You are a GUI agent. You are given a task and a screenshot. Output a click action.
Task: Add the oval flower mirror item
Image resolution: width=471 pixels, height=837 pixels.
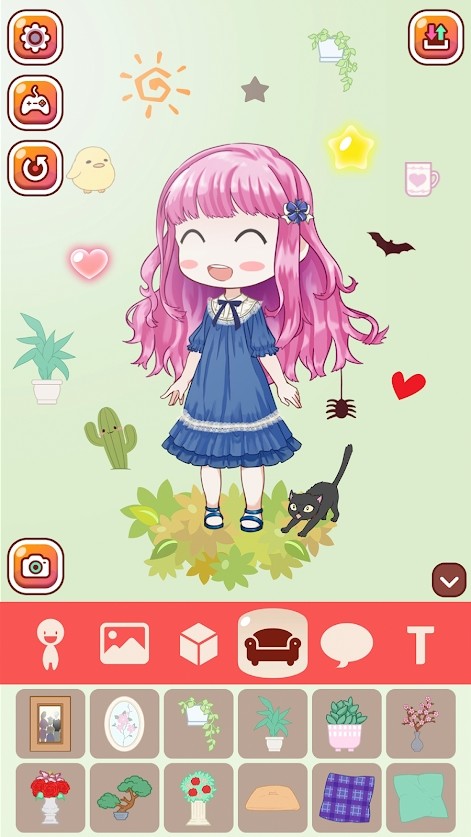(124, 723)
